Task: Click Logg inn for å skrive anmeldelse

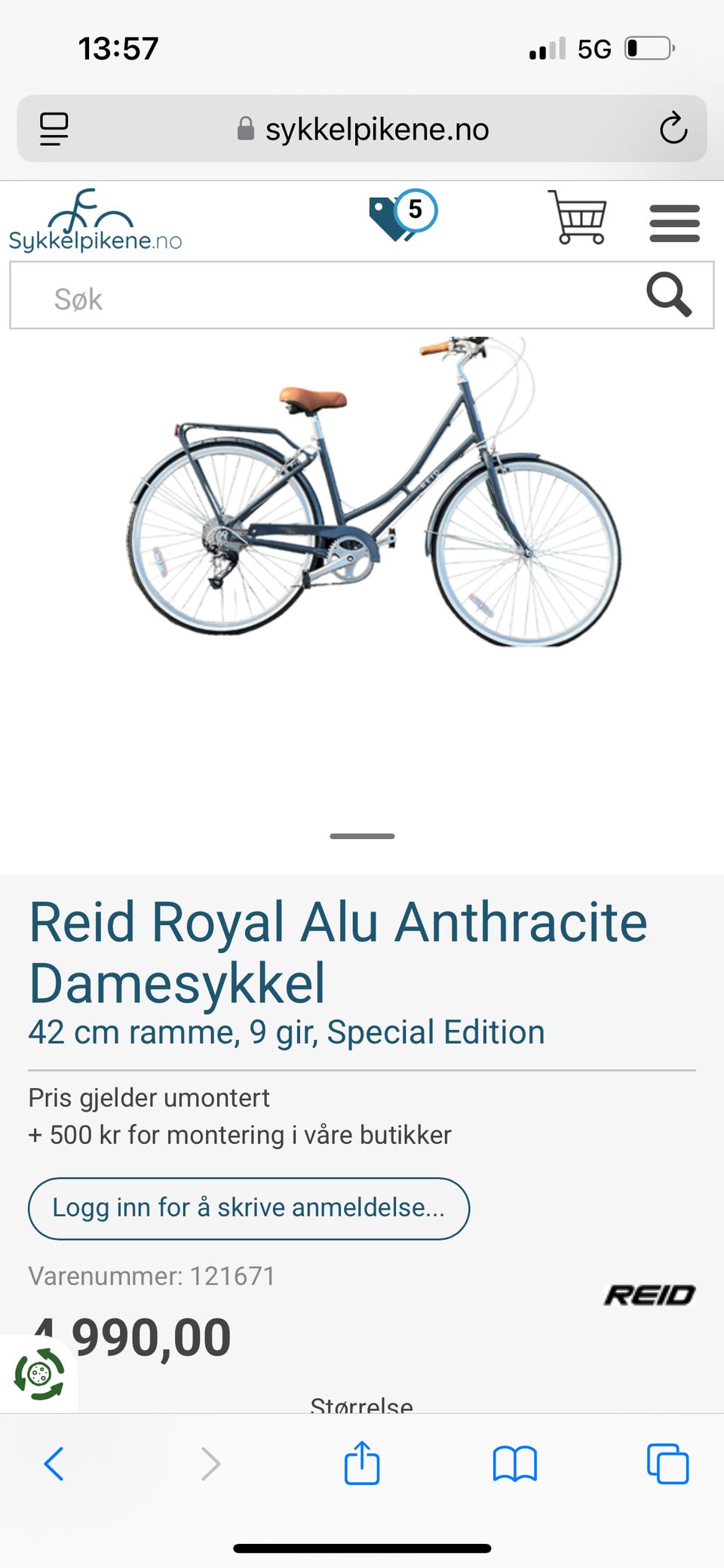Action: coord(248,1207)
